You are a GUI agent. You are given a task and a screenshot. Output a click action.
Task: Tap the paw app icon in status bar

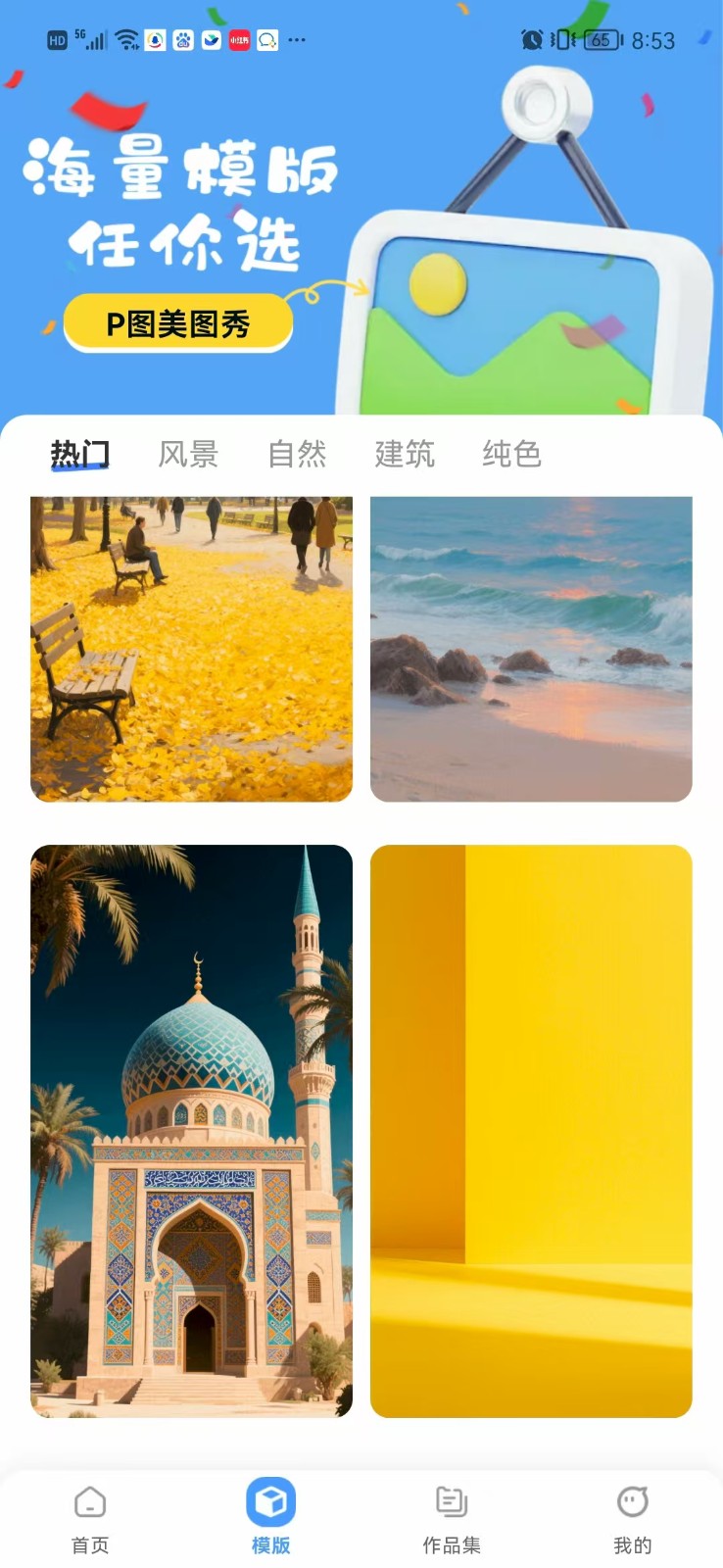[183, 40]
